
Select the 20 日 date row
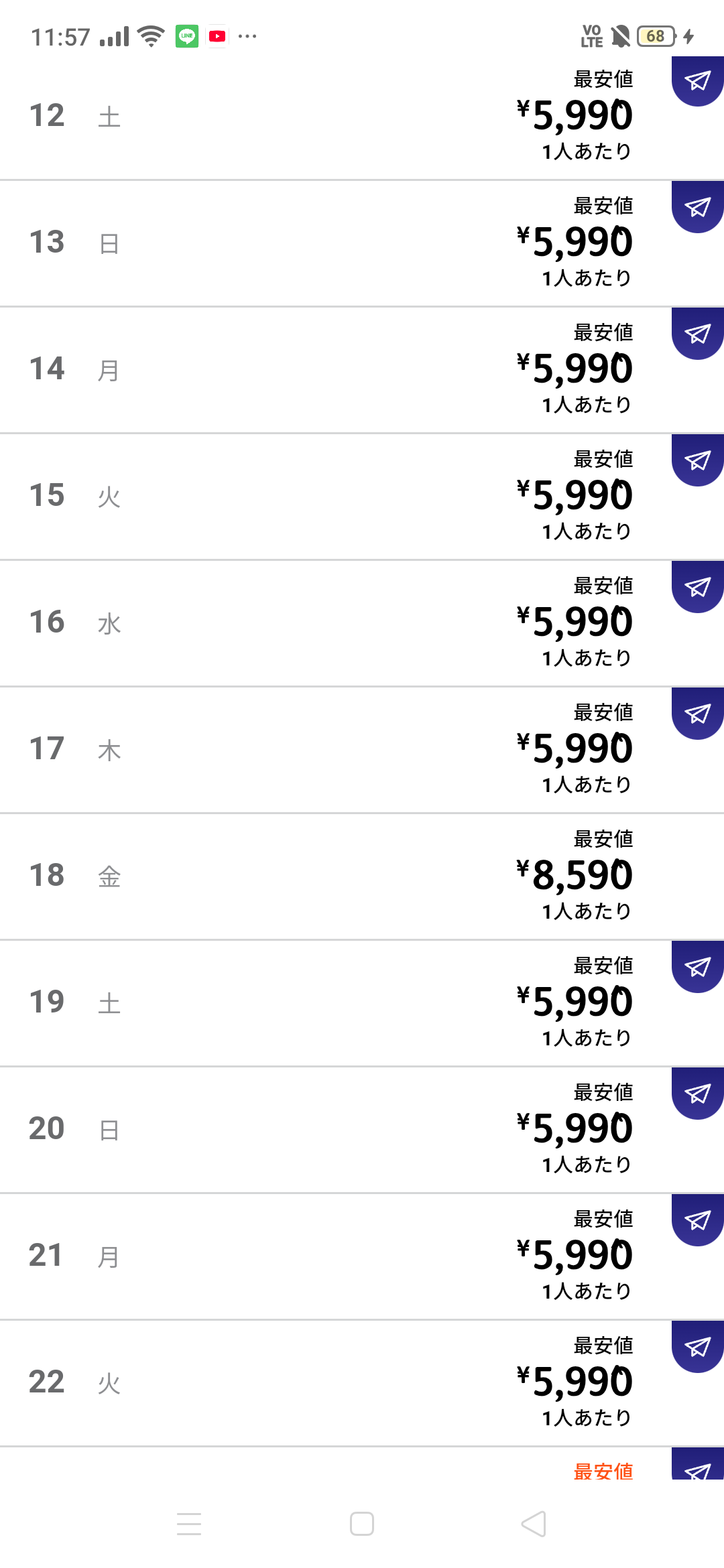click(x=362, y=1130)
